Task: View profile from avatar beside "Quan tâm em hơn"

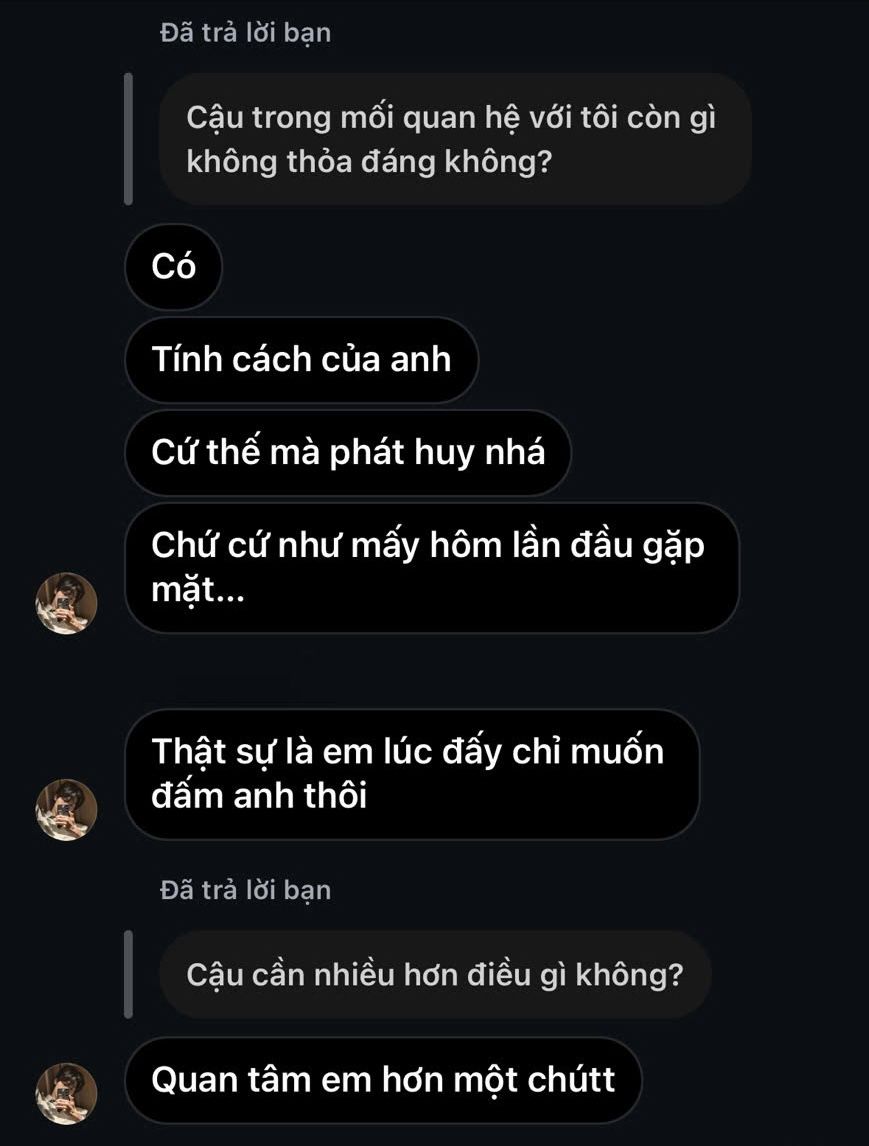Action: tap(66, 1092)
